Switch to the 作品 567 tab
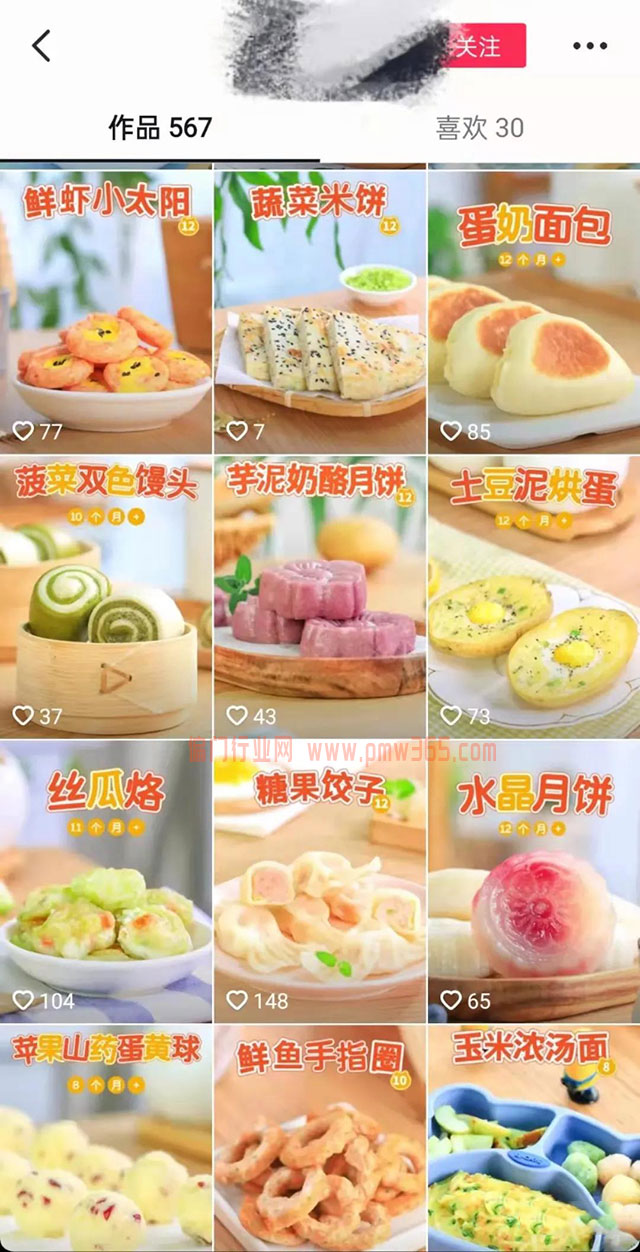Viewport: 640px width, 1252px height. pos(160,128)
